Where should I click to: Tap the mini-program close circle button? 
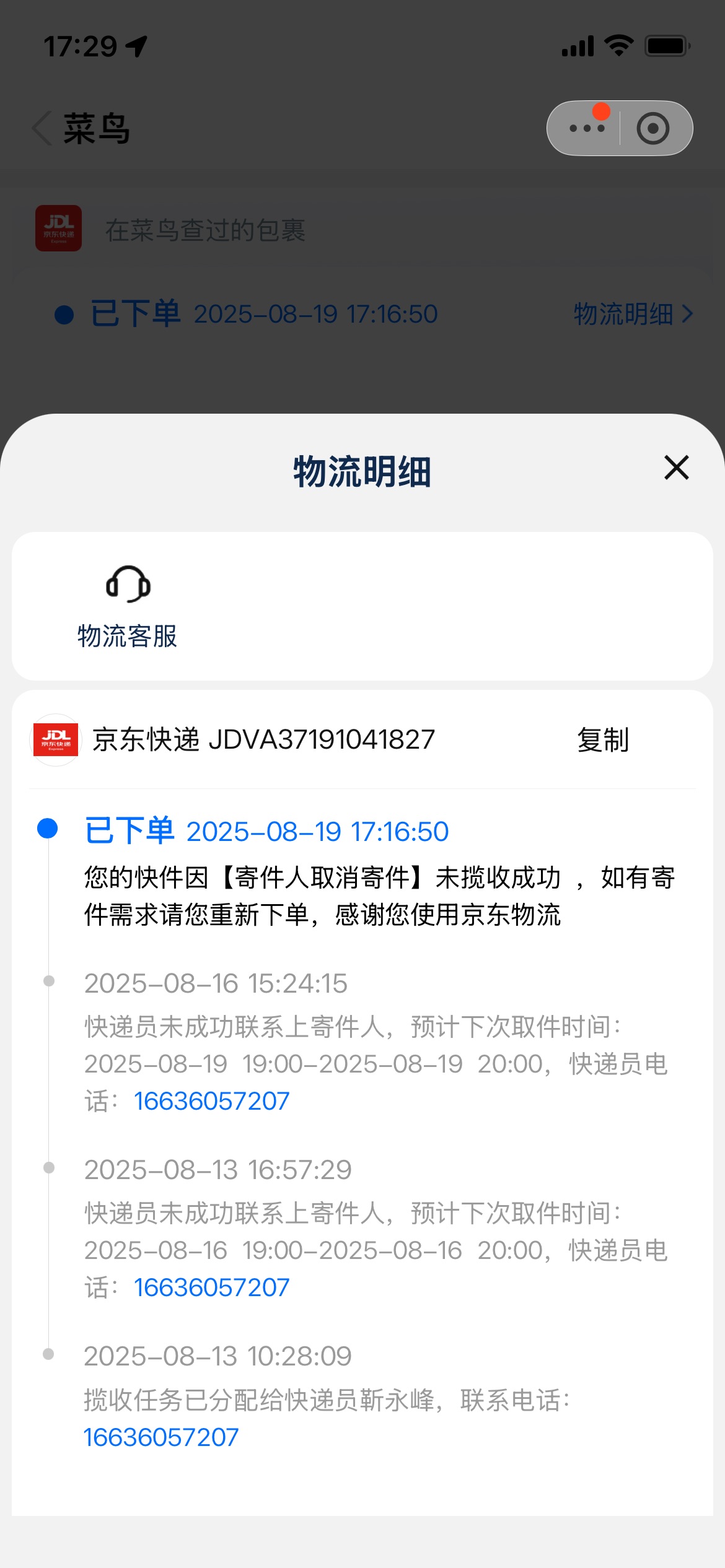coord(653,128)
